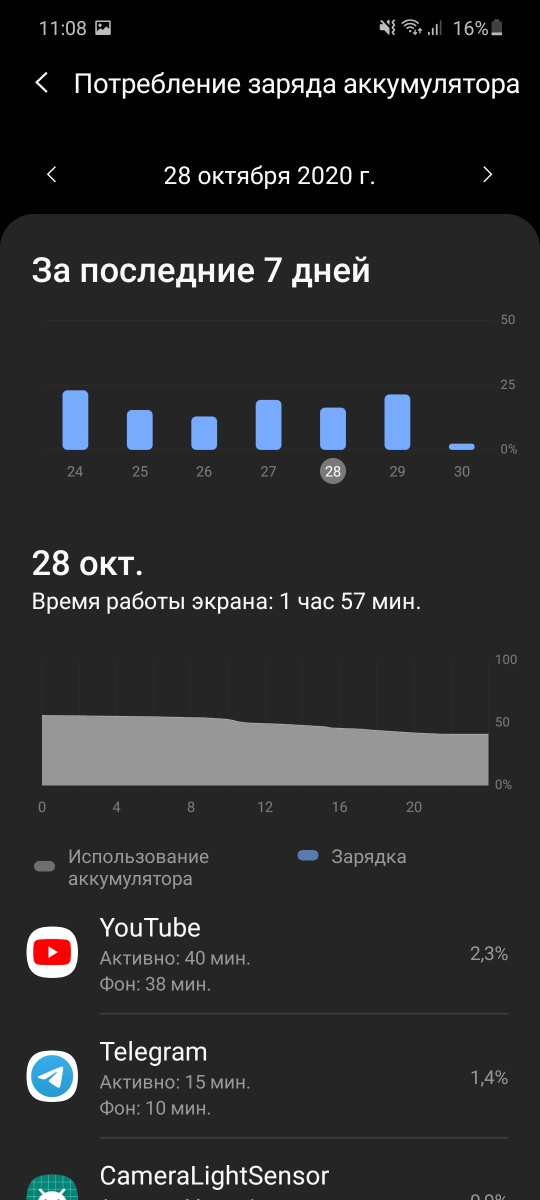Go to the previous date
The image size is (540, 1200).
pos(52,175)
